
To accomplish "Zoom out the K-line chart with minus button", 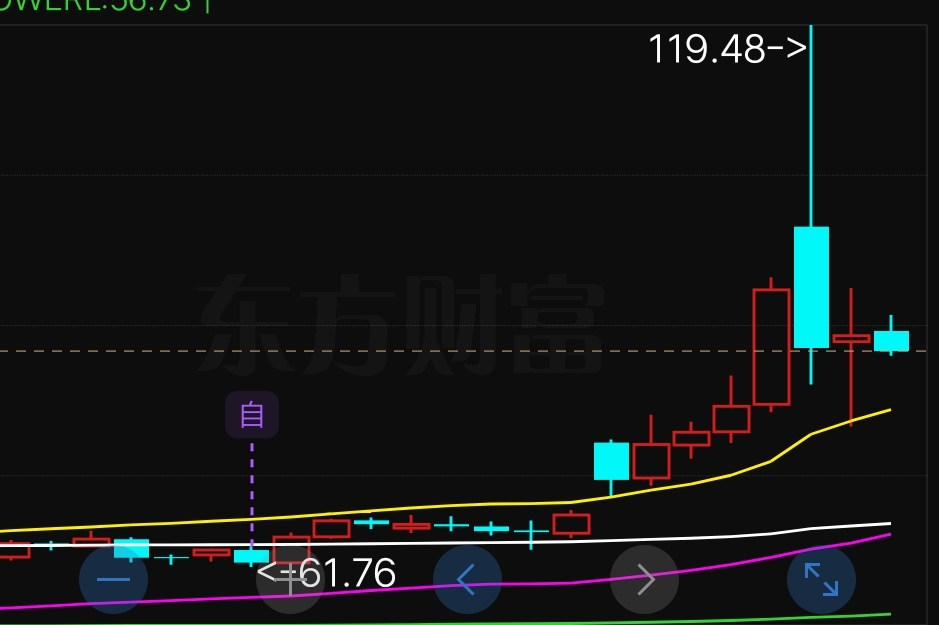I will [113, 579].
